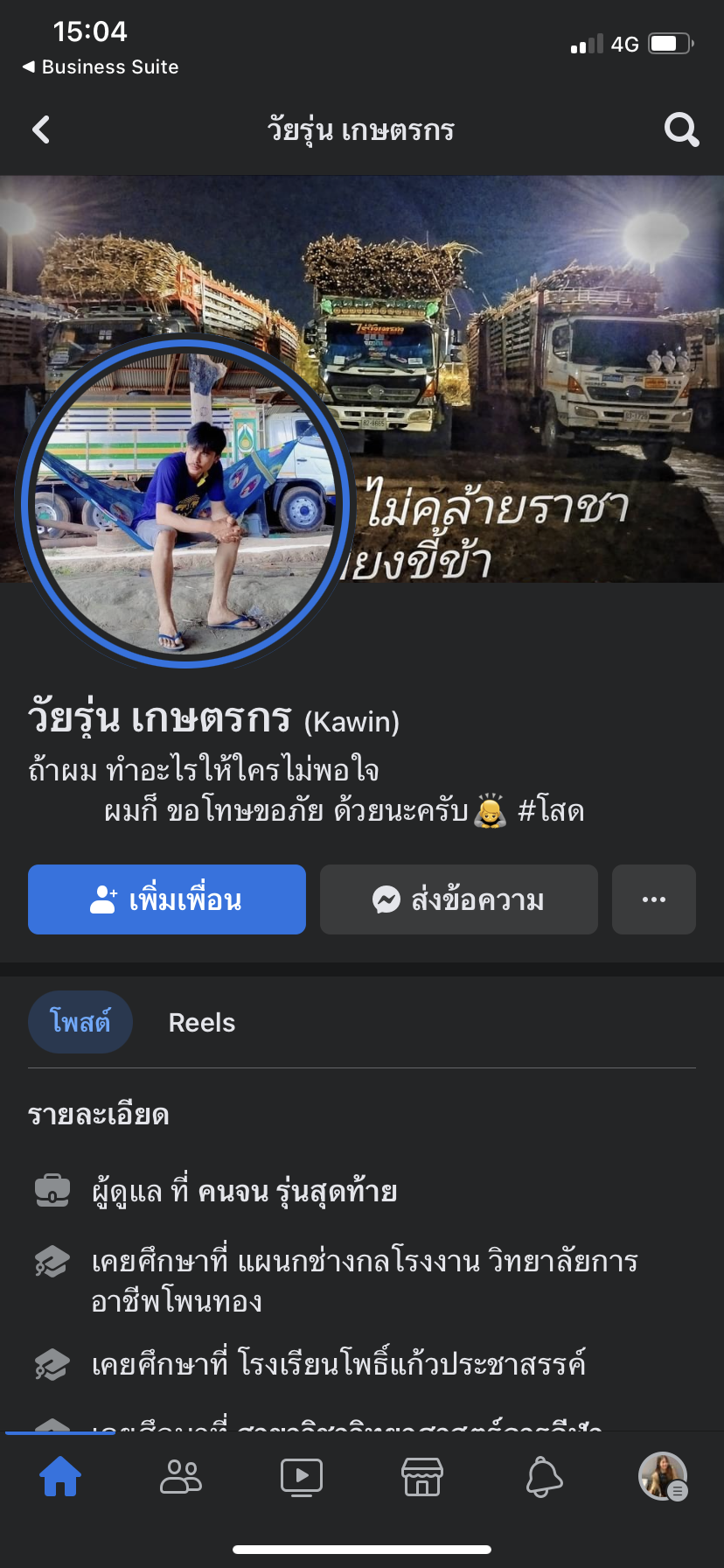
Task: Open the Friends tab
Action: click(x=181, y=1477)
